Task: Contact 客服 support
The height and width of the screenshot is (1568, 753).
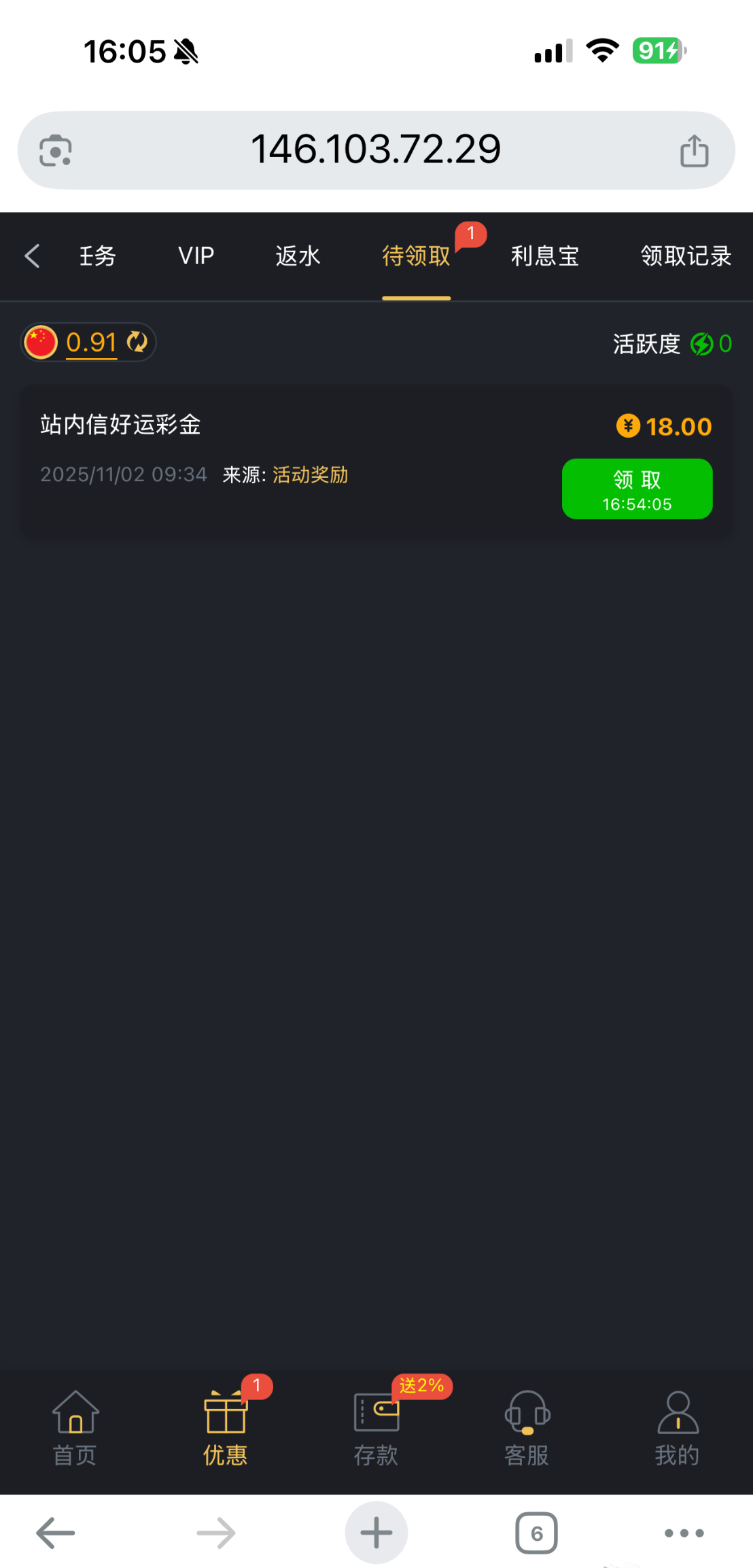Action: coord(527,1427)
